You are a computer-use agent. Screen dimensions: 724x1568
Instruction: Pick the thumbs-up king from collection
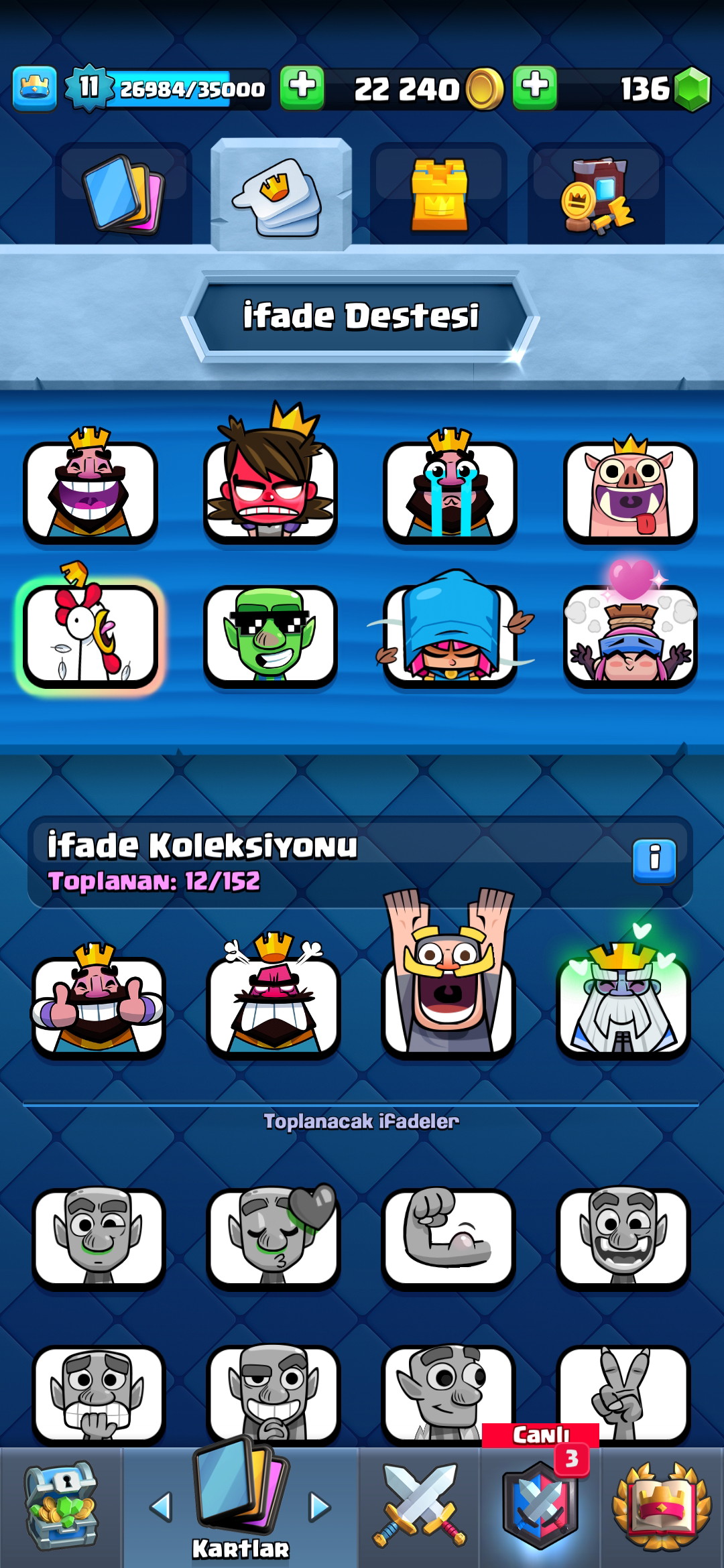[98, 1001]
